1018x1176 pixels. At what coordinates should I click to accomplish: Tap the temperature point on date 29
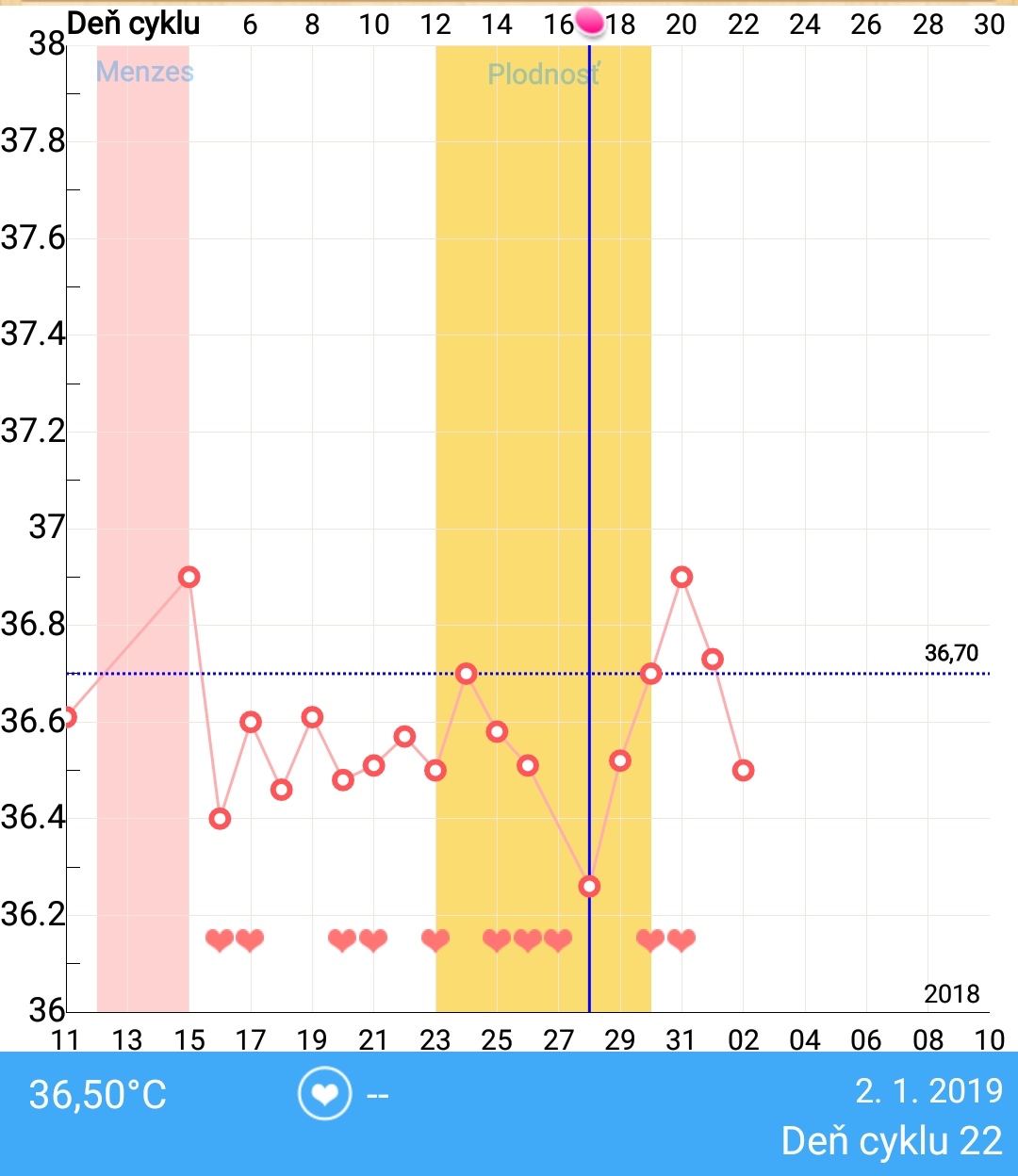tap(619, 760)
